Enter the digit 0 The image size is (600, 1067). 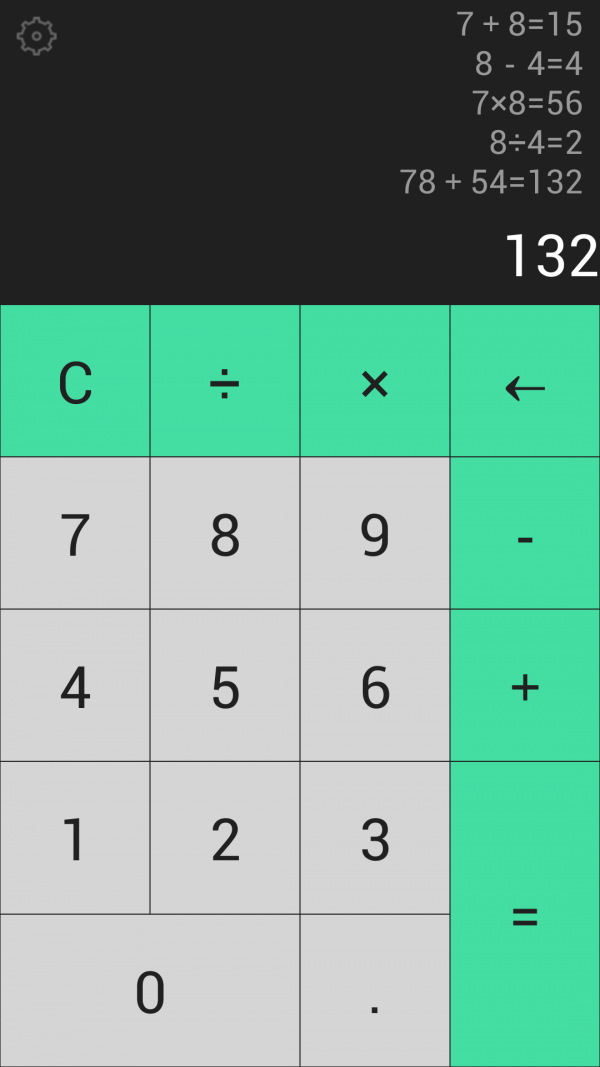point(150,991)
